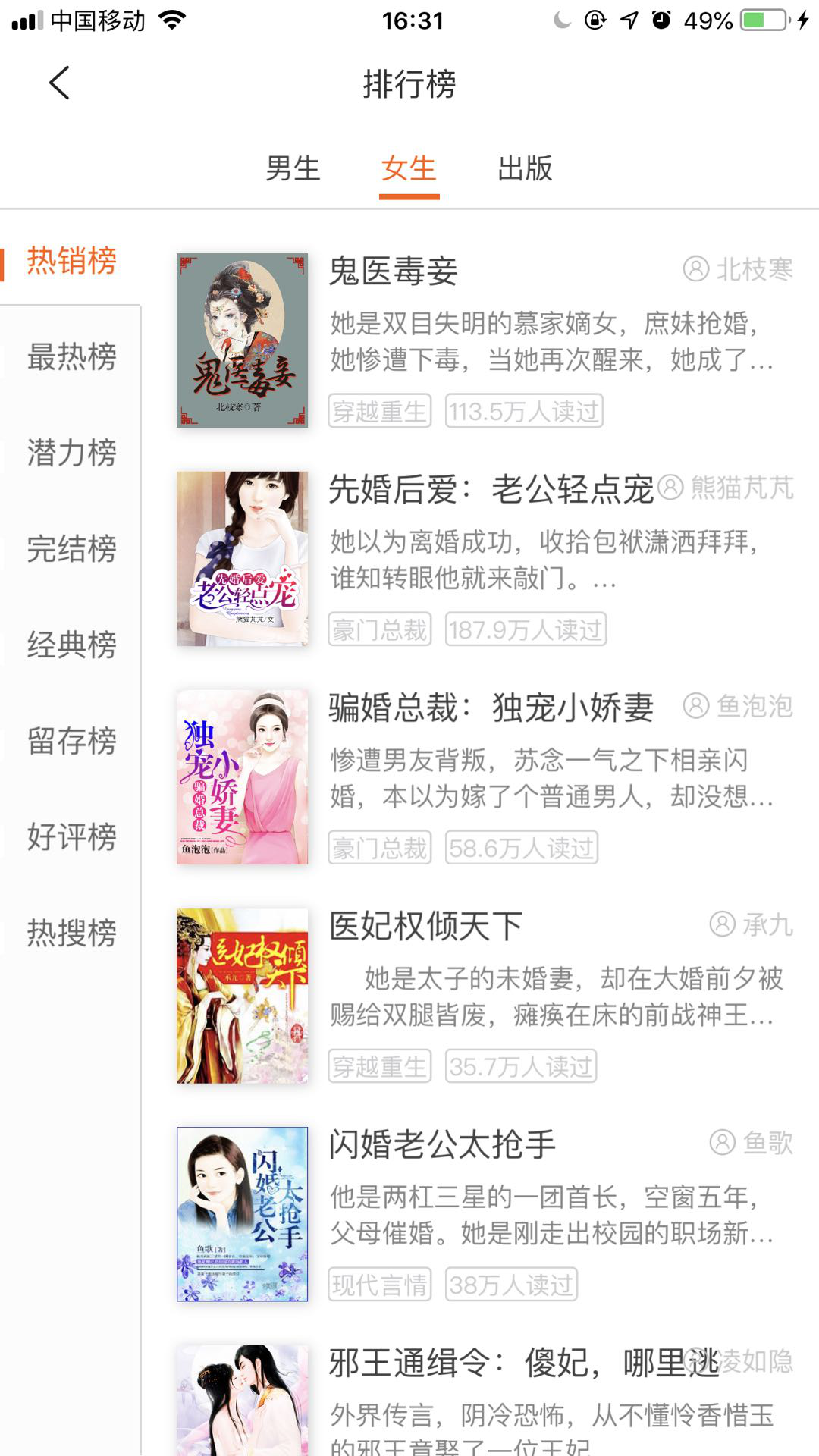This screenshot has width=819, height=1456.
Task: Switch to the 出版 tab
Action: 525,168
